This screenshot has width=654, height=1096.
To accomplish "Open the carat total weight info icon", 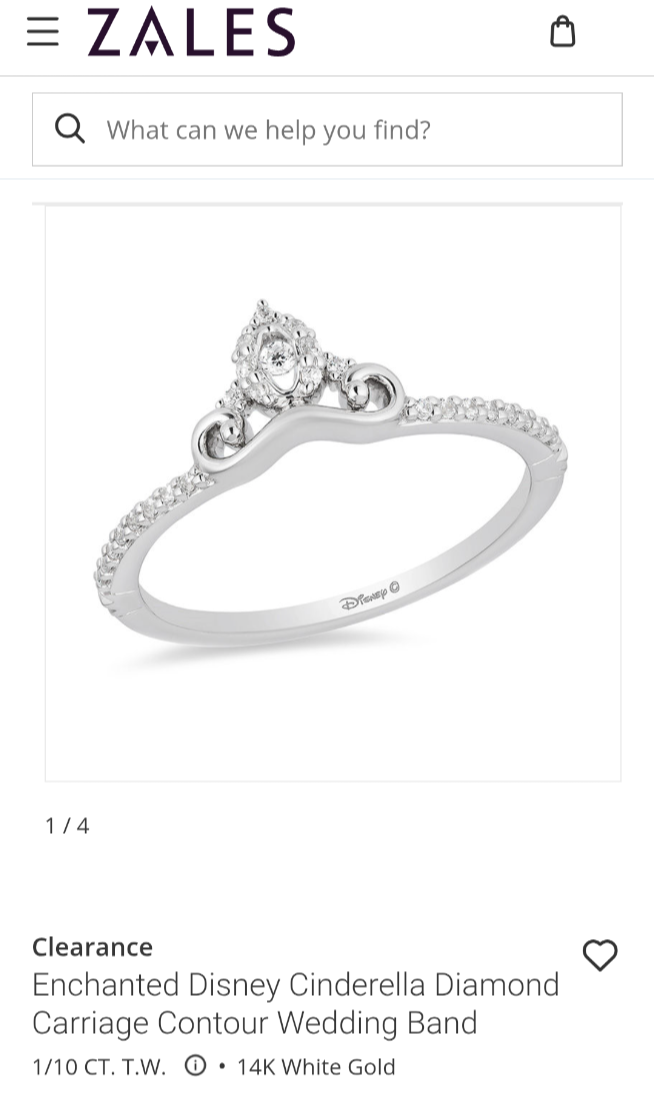I will tap(196, 1066).
